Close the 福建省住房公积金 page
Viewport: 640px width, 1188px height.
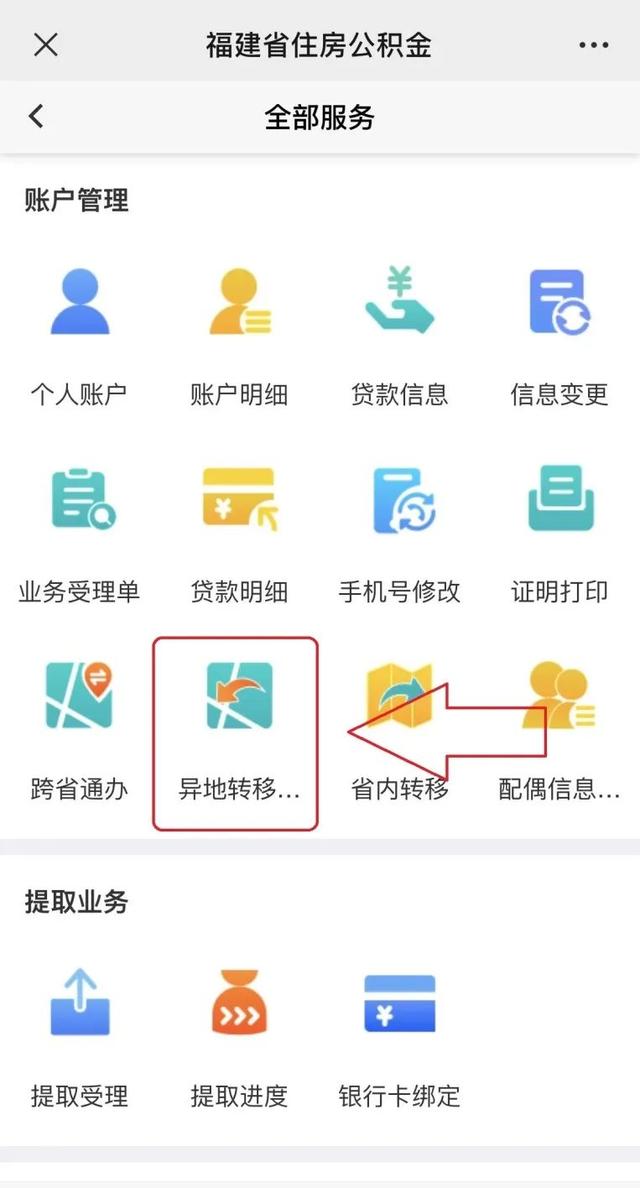[46, 45]
